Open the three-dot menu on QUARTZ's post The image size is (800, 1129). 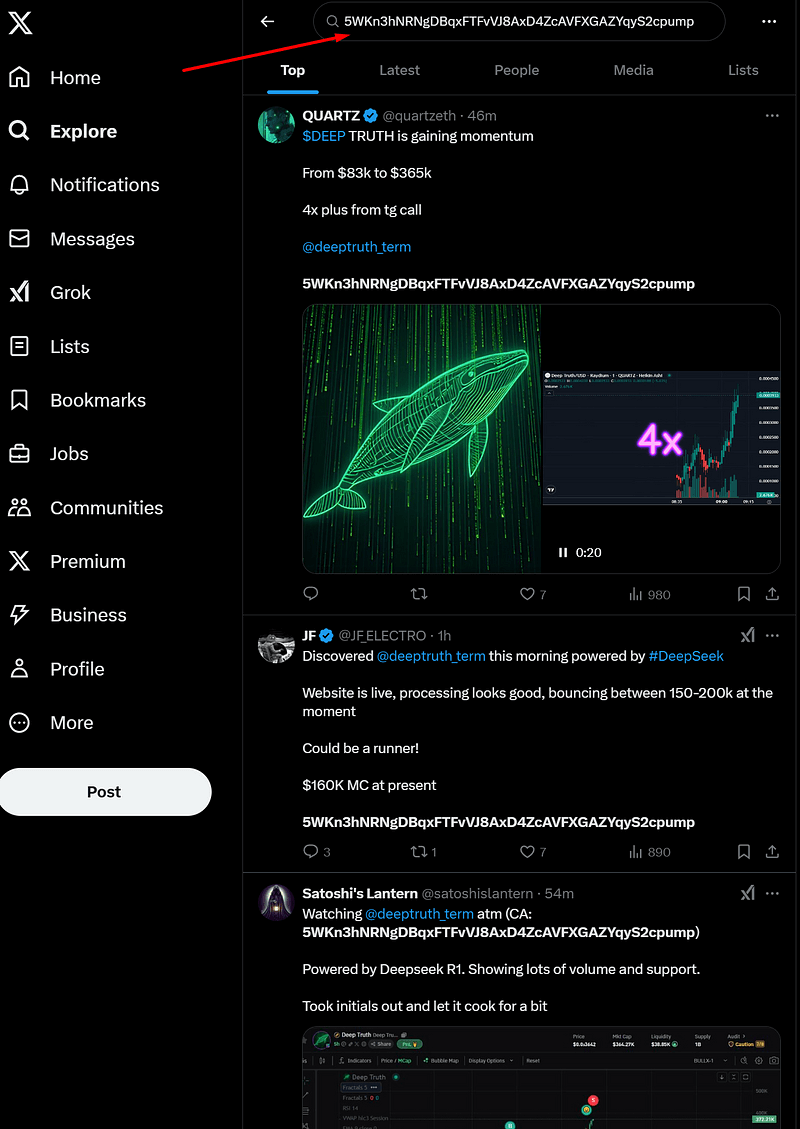(x=771, y=115)
